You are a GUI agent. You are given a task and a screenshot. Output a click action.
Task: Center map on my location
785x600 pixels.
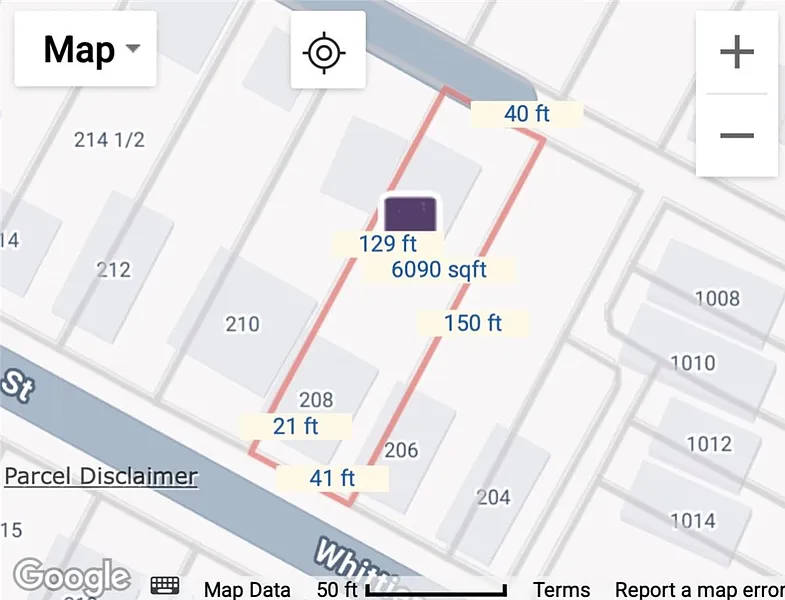click(x=327, y=50)
